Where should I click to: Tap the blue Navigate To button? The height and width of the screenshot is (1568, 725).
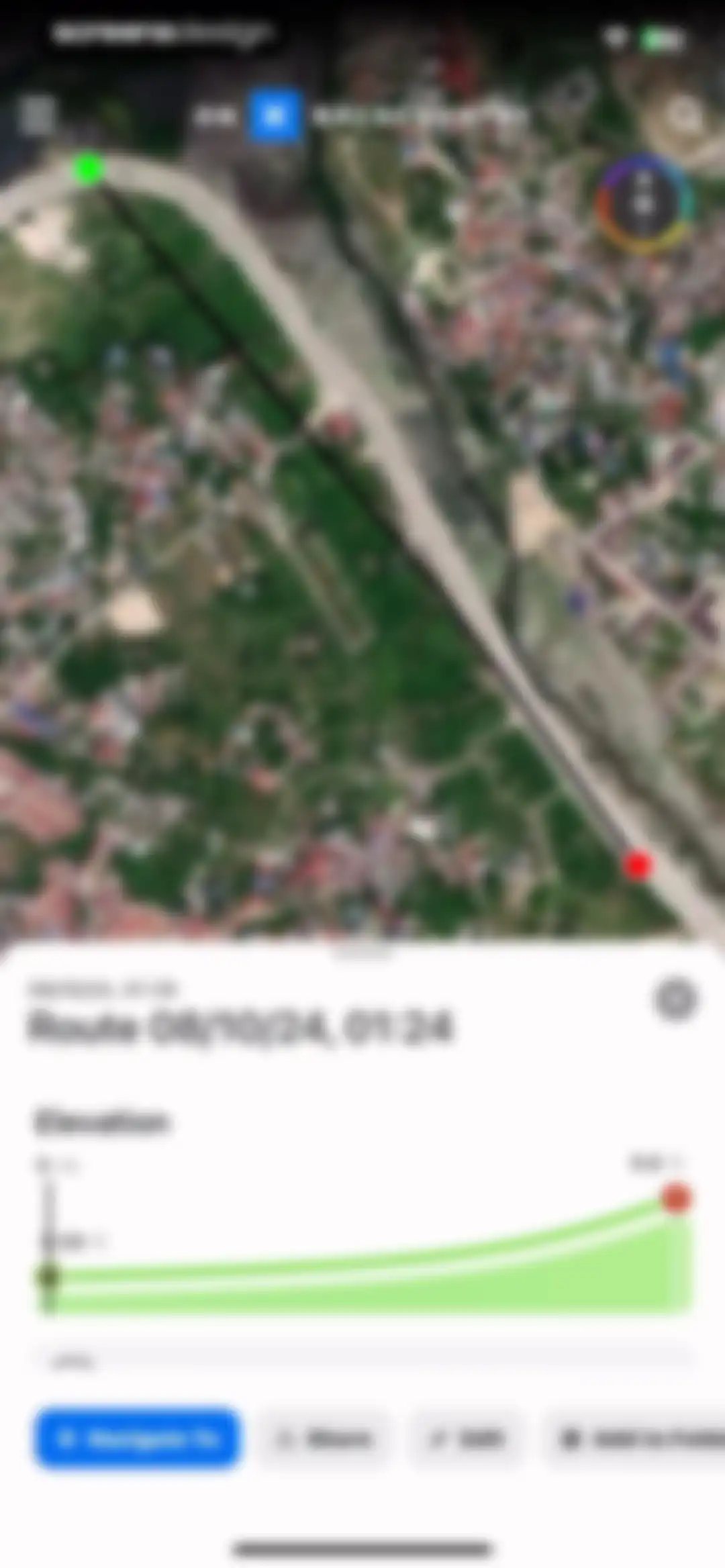[x=138, y=1438]
